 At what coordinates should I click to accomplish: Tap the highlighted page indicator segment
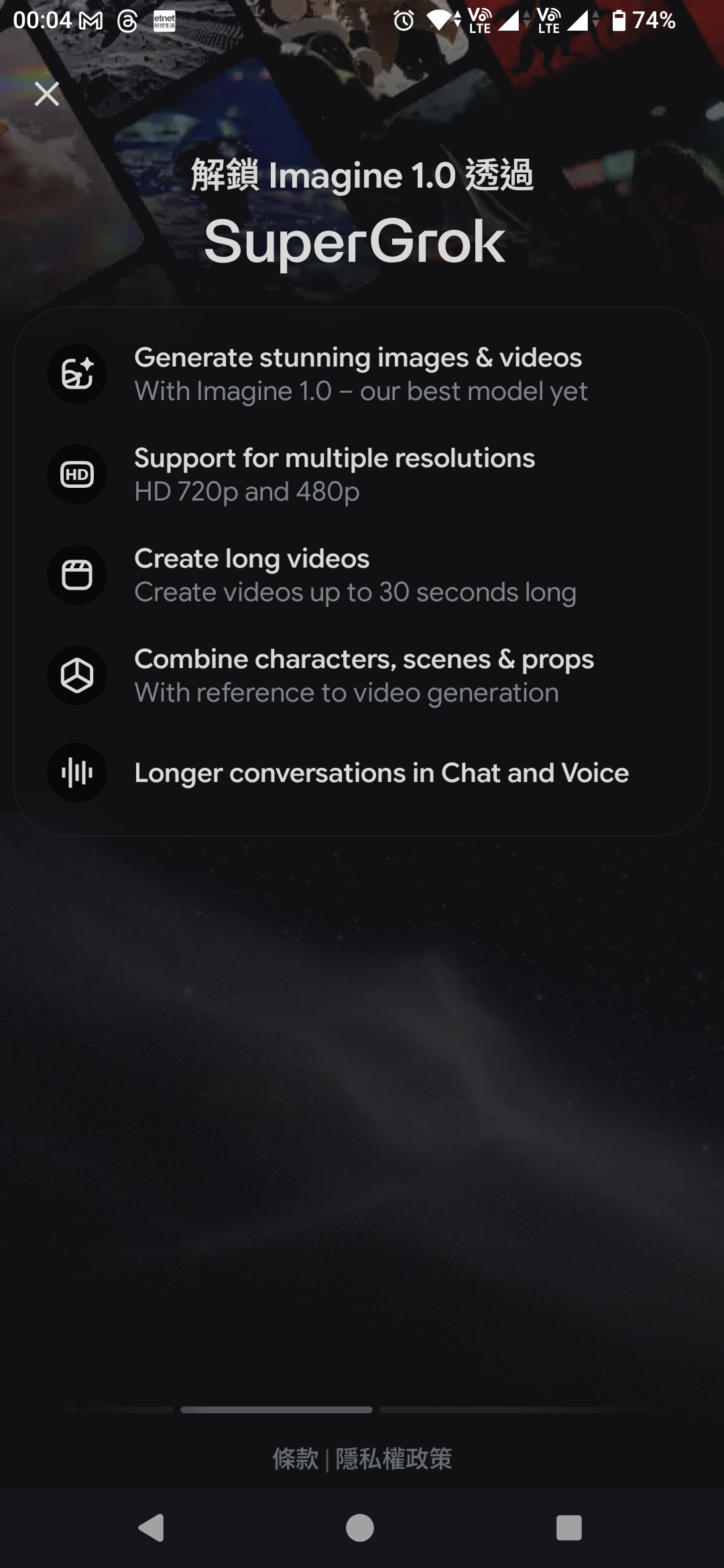276,1410
